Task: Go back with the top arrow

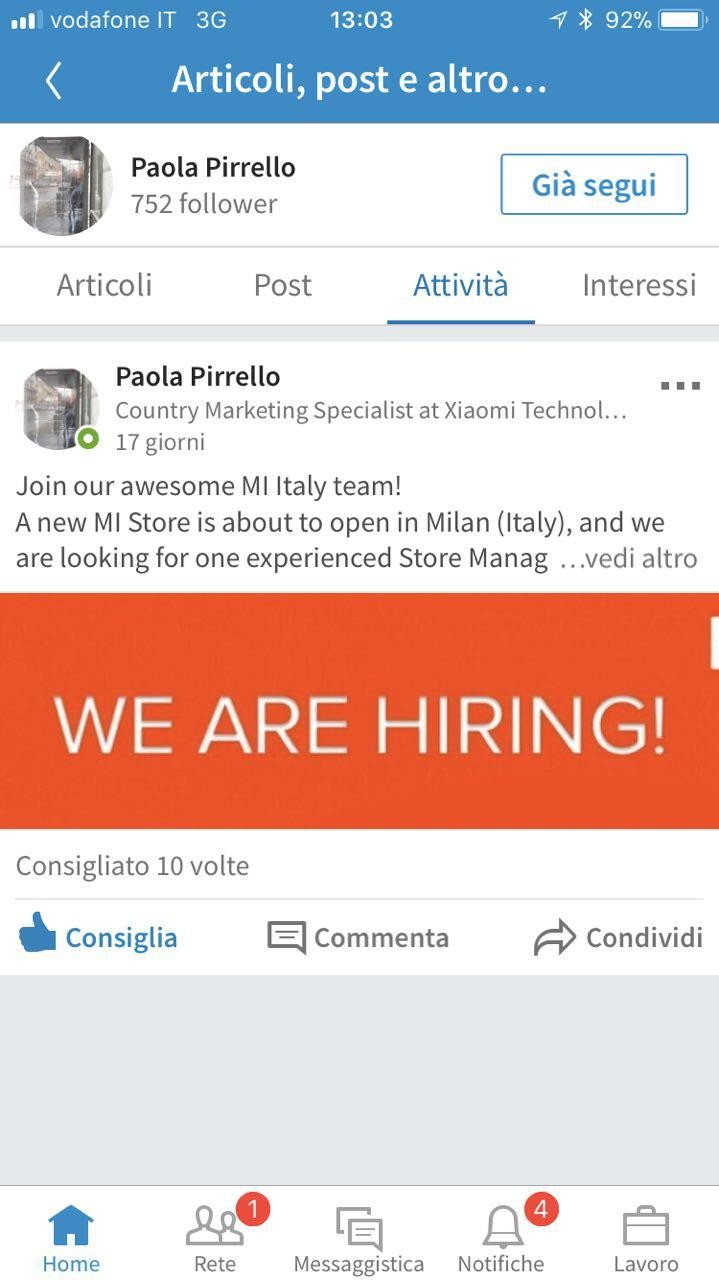Action: [x=54, y=80]
